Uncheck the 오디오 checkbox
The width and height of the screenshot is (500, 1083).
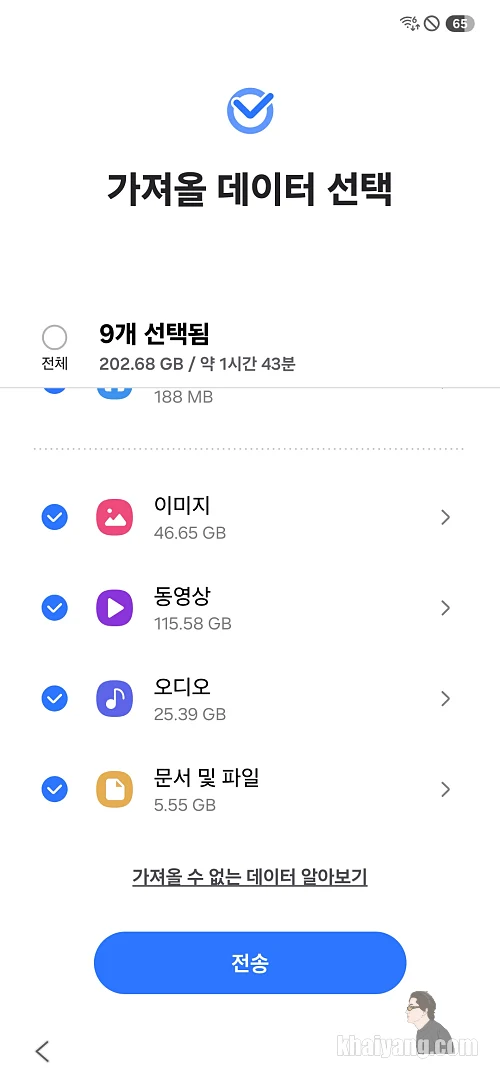coord(55,698)
